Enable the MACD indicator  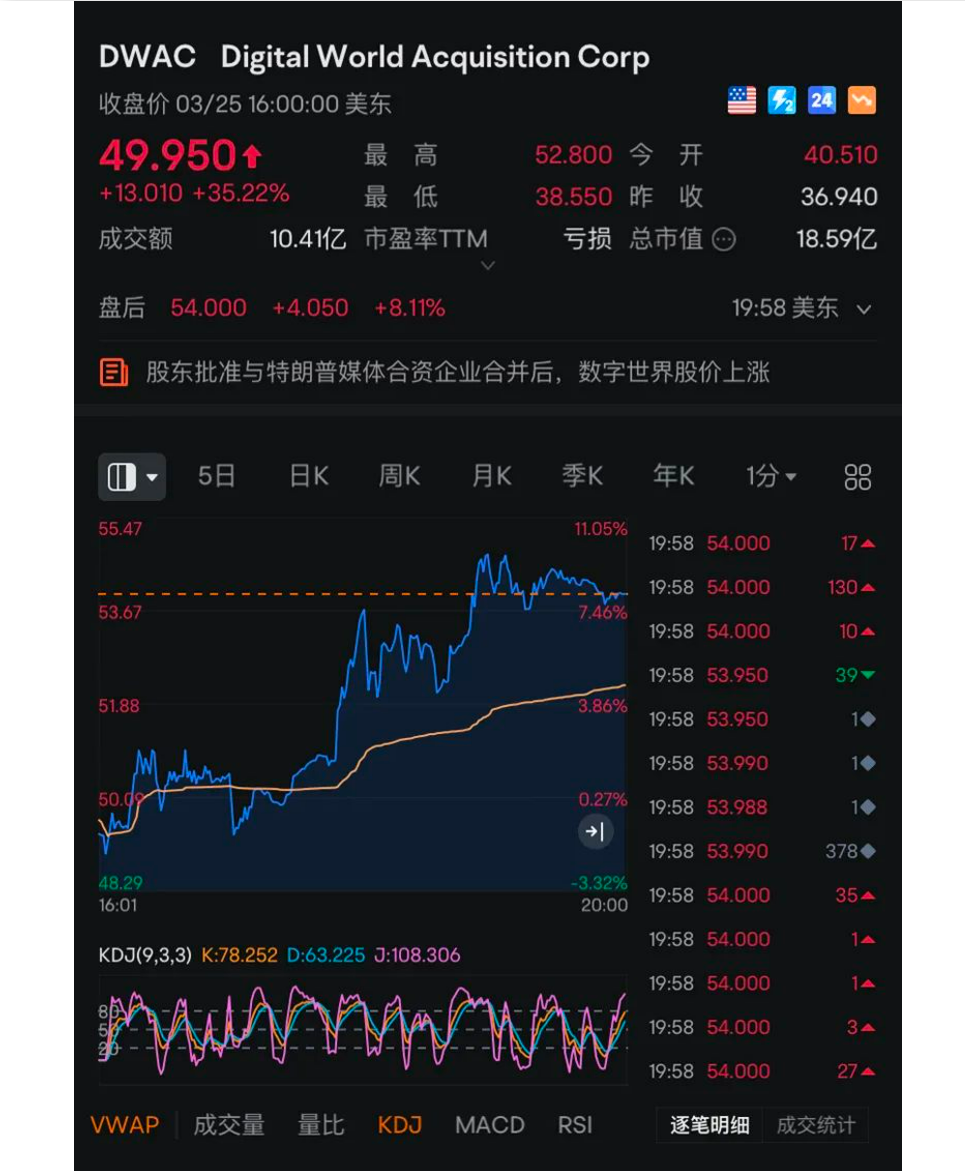point(489,1125)
